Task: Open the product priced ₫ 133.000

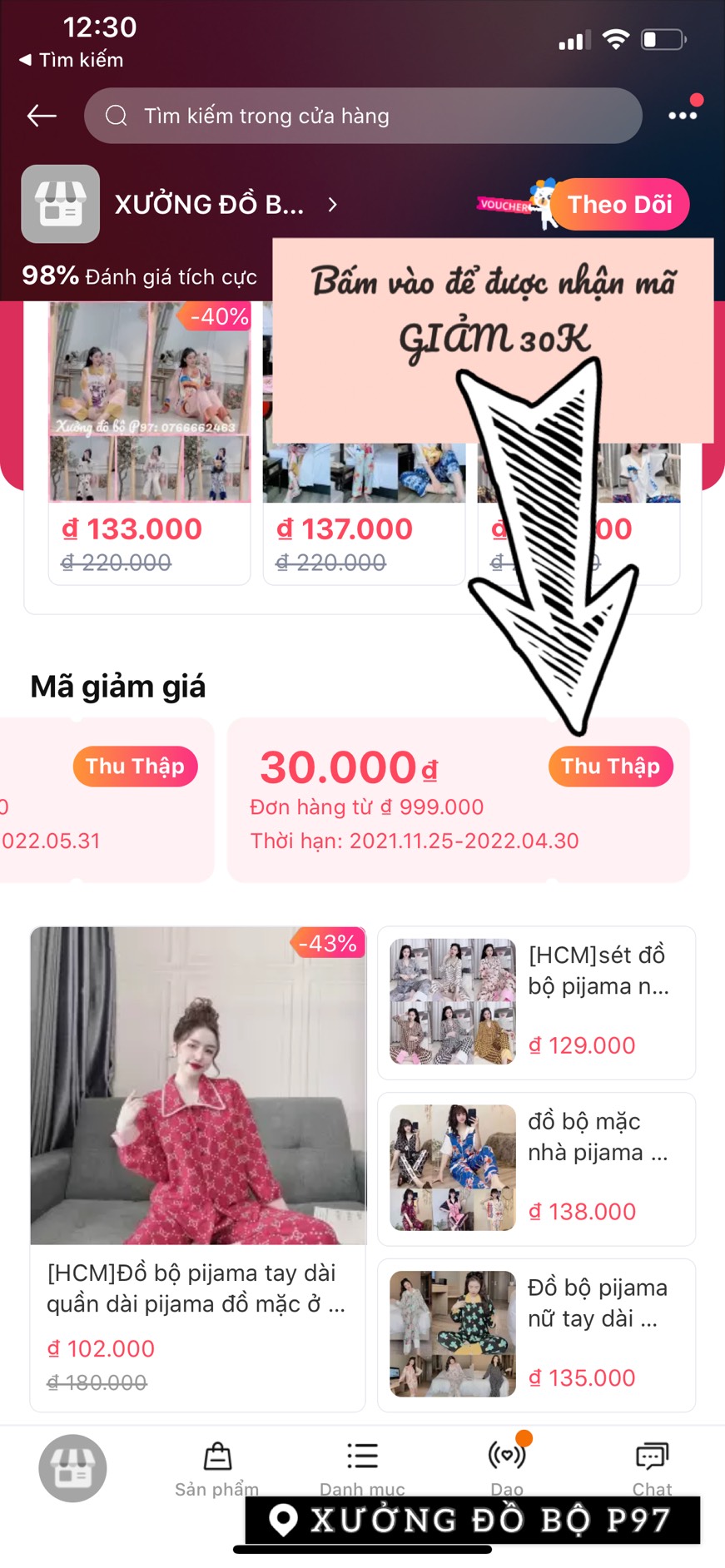Action: coord(149,441)
